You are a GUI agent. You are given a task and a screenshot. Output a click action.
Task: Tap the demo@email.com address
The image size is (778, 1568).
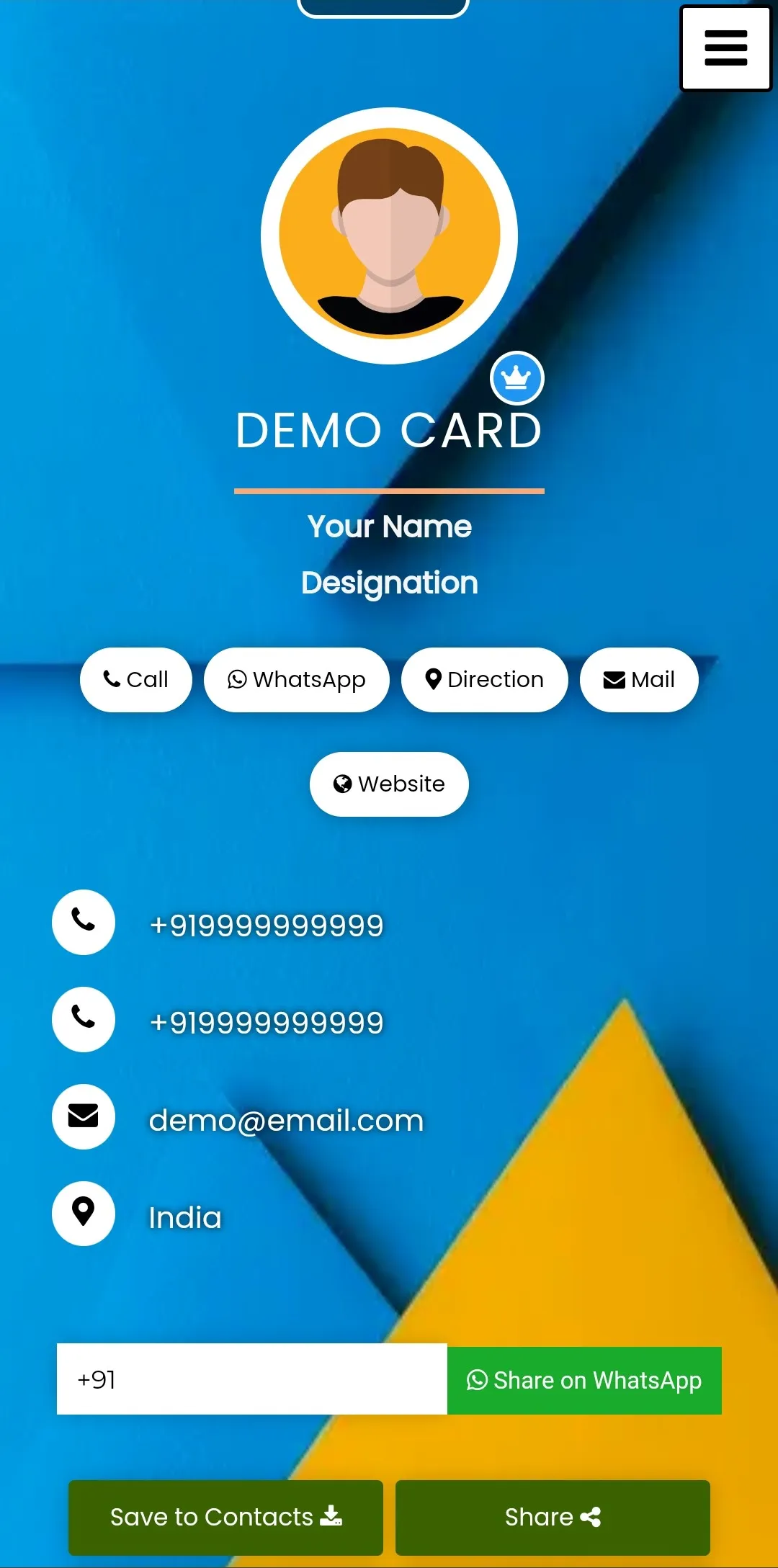click(x=286, y=1120)
